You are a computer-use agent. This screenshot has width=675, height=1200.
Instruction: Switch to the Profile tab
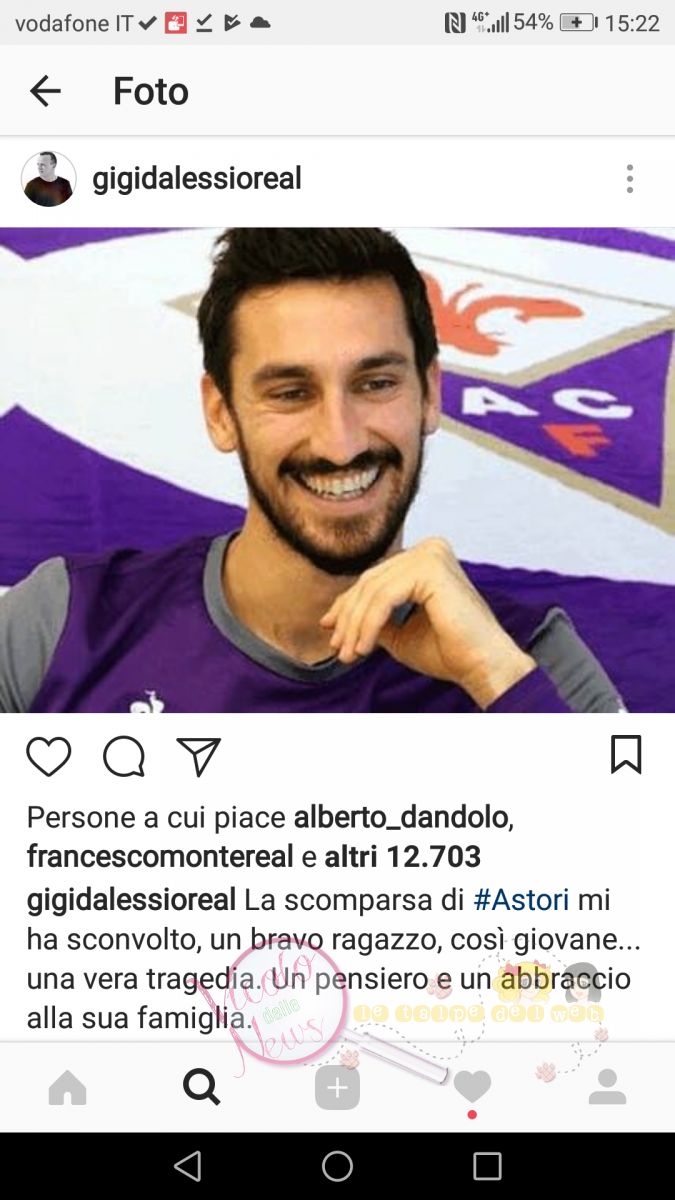coord(607,1088)
